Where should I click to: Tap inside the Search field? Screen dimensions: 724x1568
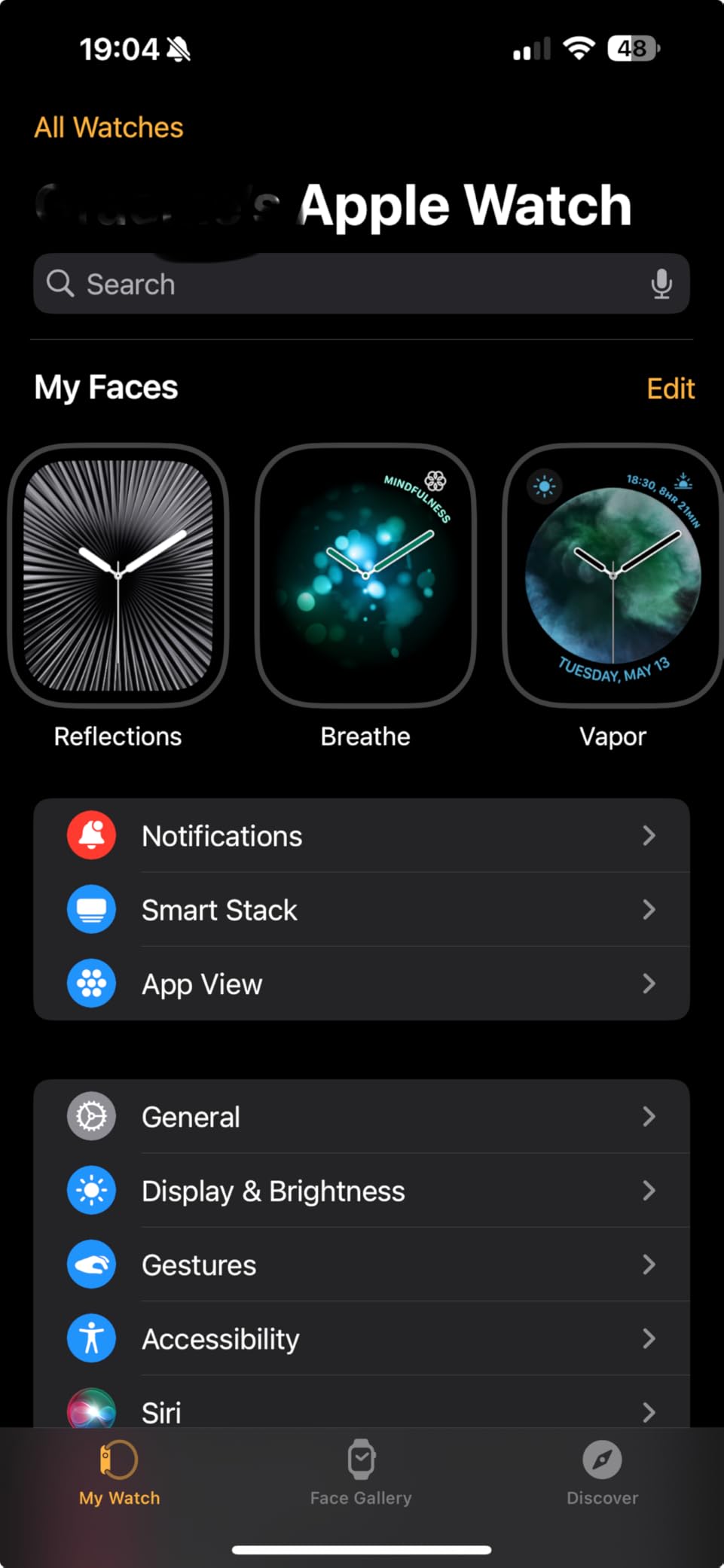tap(301, 284)
